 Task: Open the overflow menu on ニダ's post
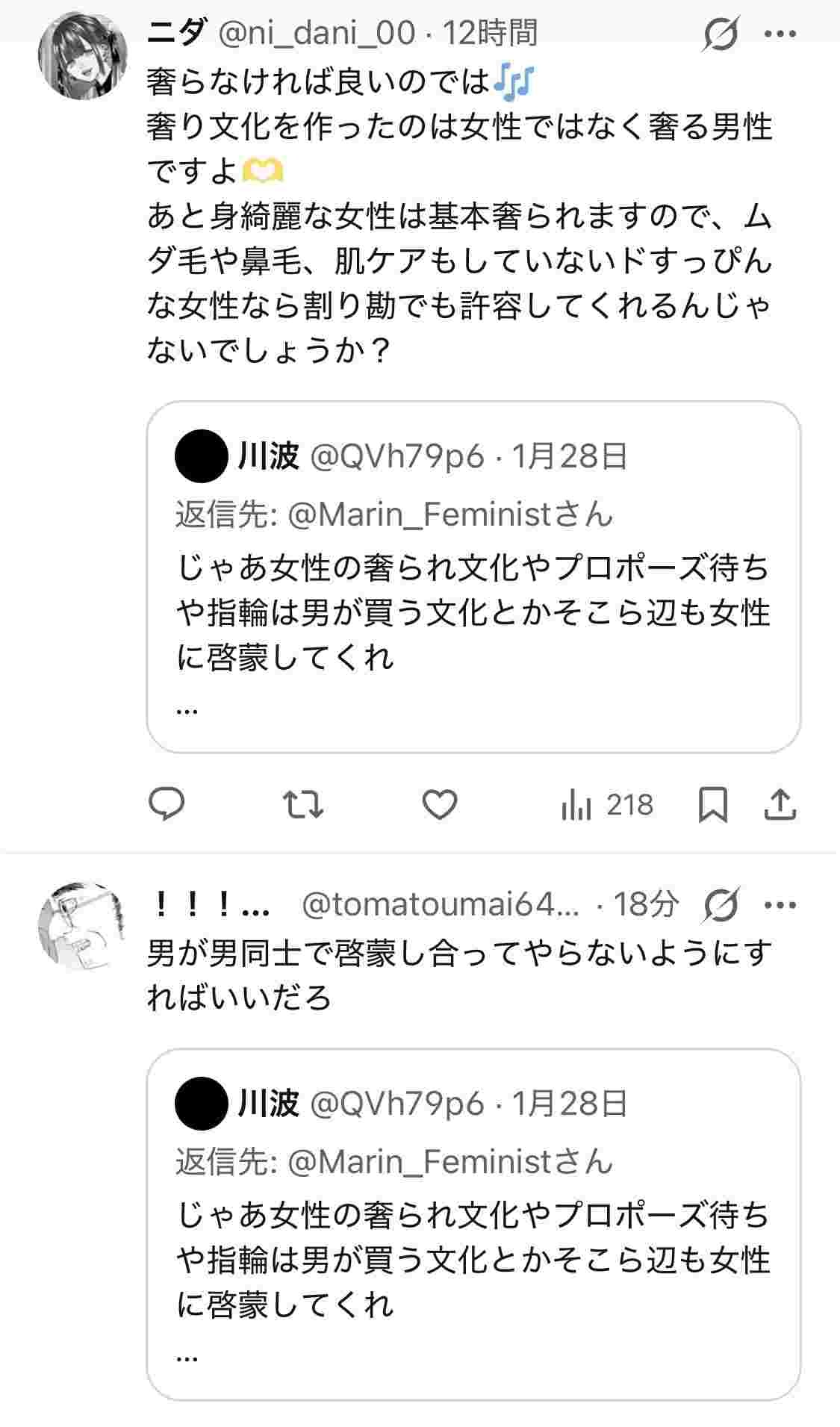click(781, 34)
